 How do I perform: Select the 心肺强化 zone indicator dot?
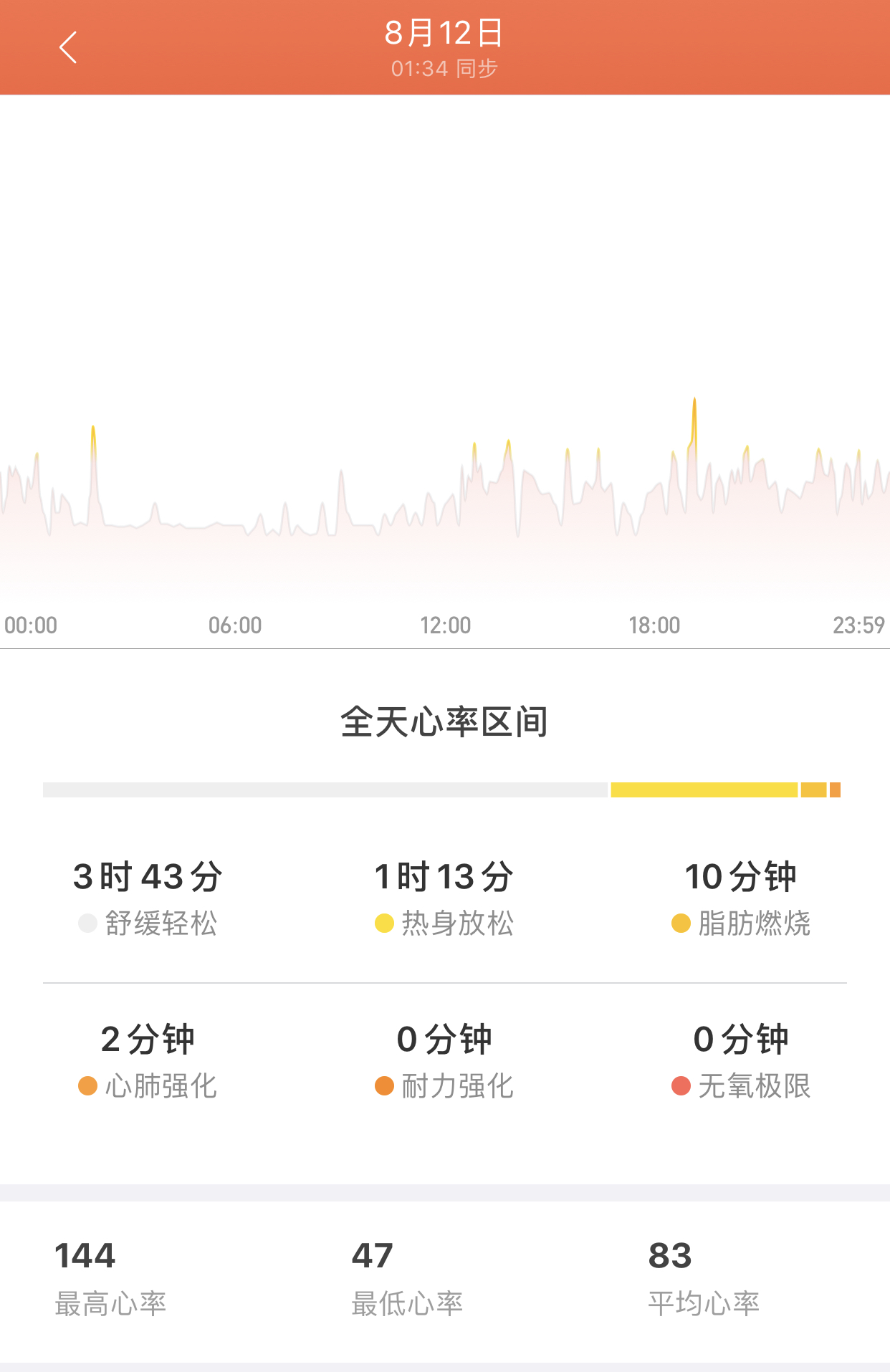click(87, 1086)
